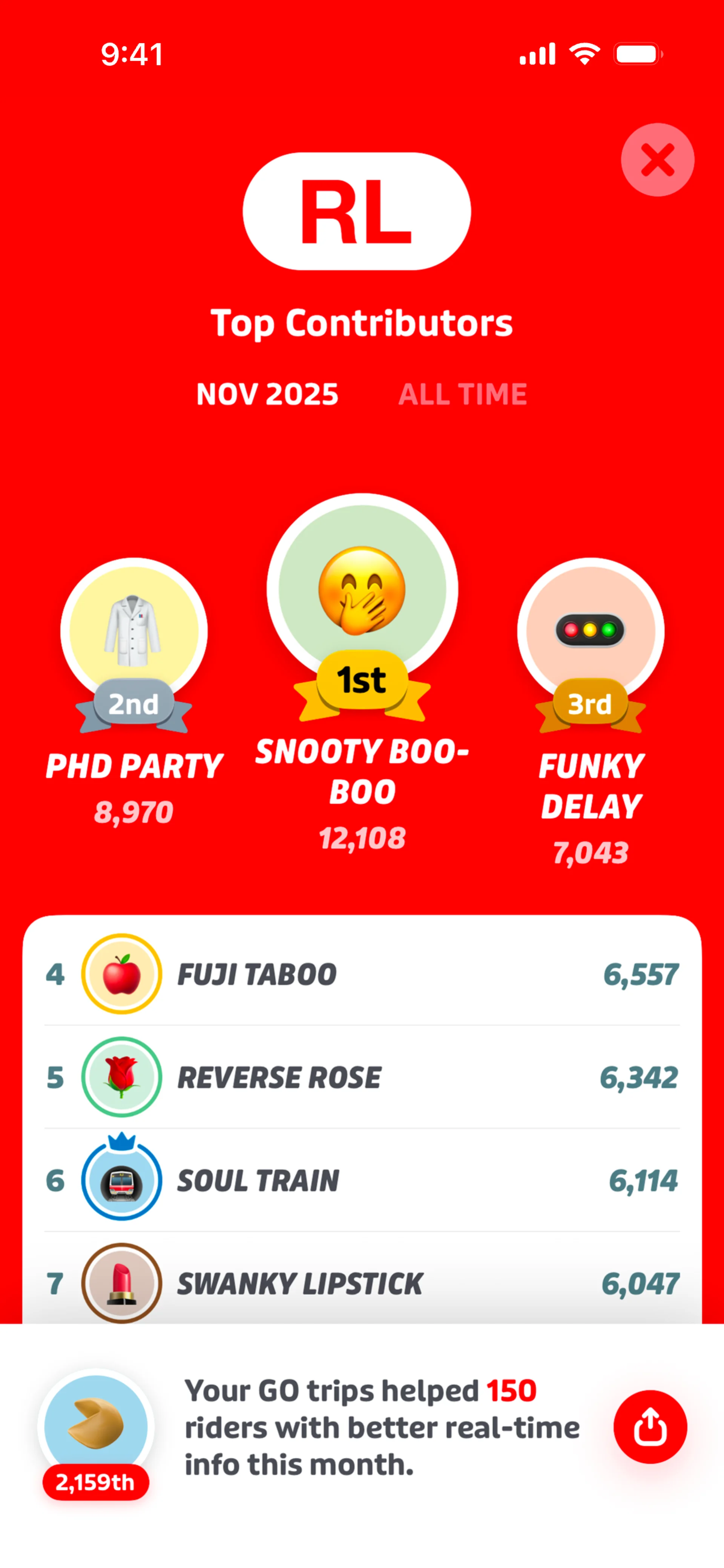Open the Soul Train contributor row
Screen dimensions: 724x1568
pos(362,1180)
